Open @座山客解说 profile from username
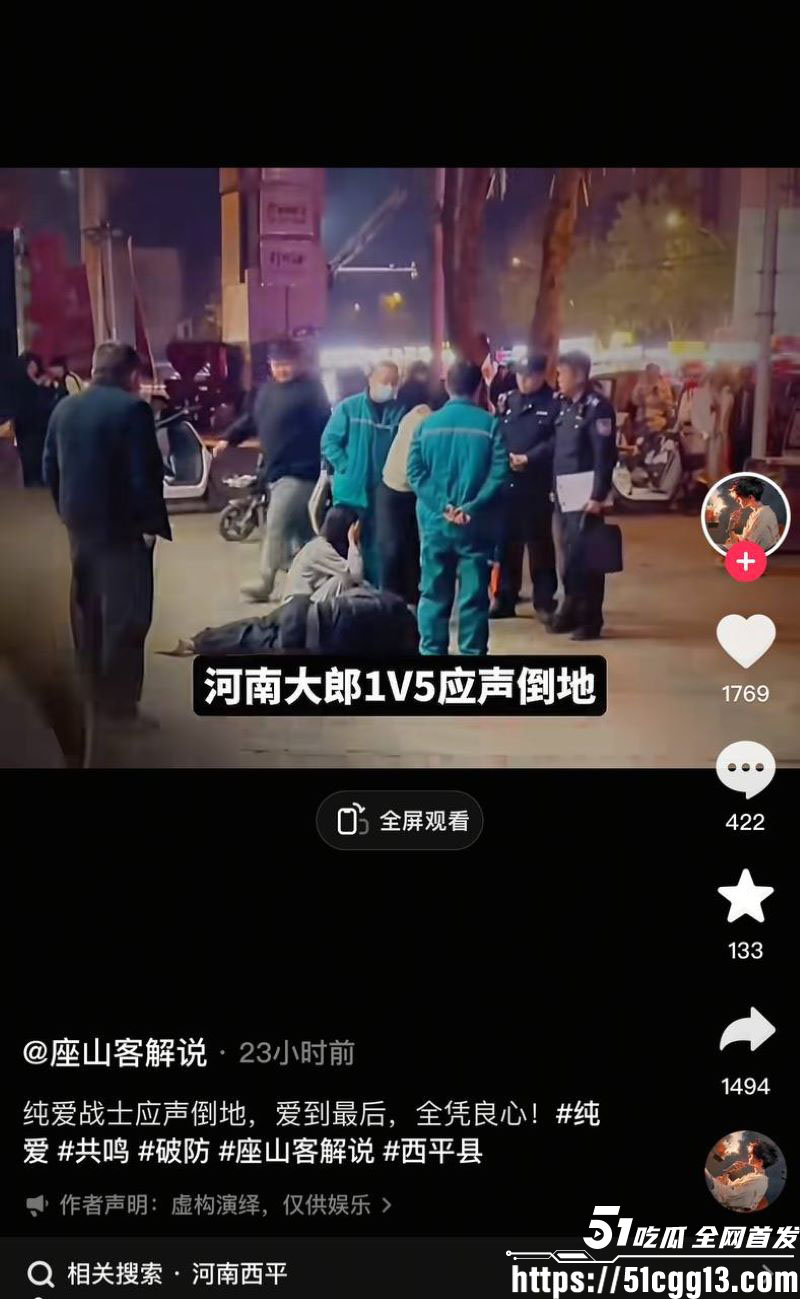 coord(115,1052)
